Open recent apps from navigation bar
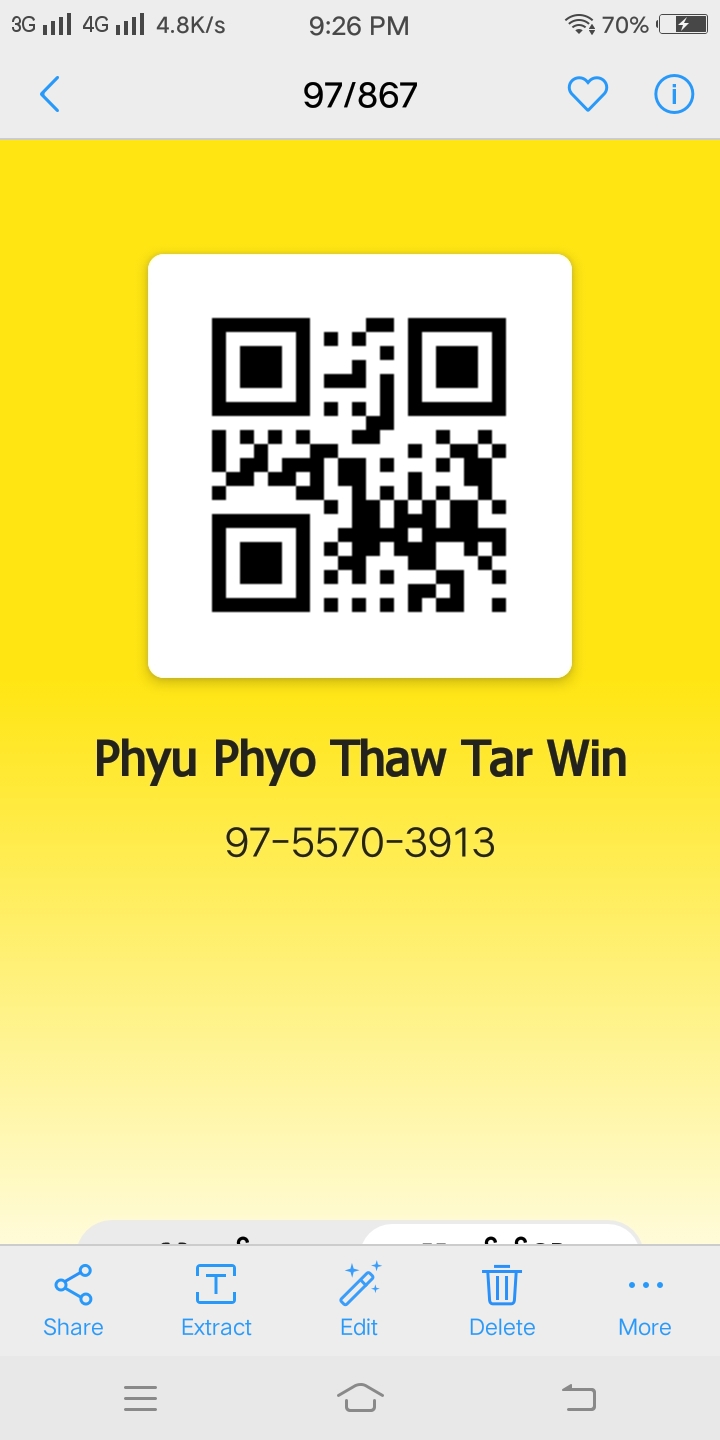720x1440 pixels. tap(141, 1397)
